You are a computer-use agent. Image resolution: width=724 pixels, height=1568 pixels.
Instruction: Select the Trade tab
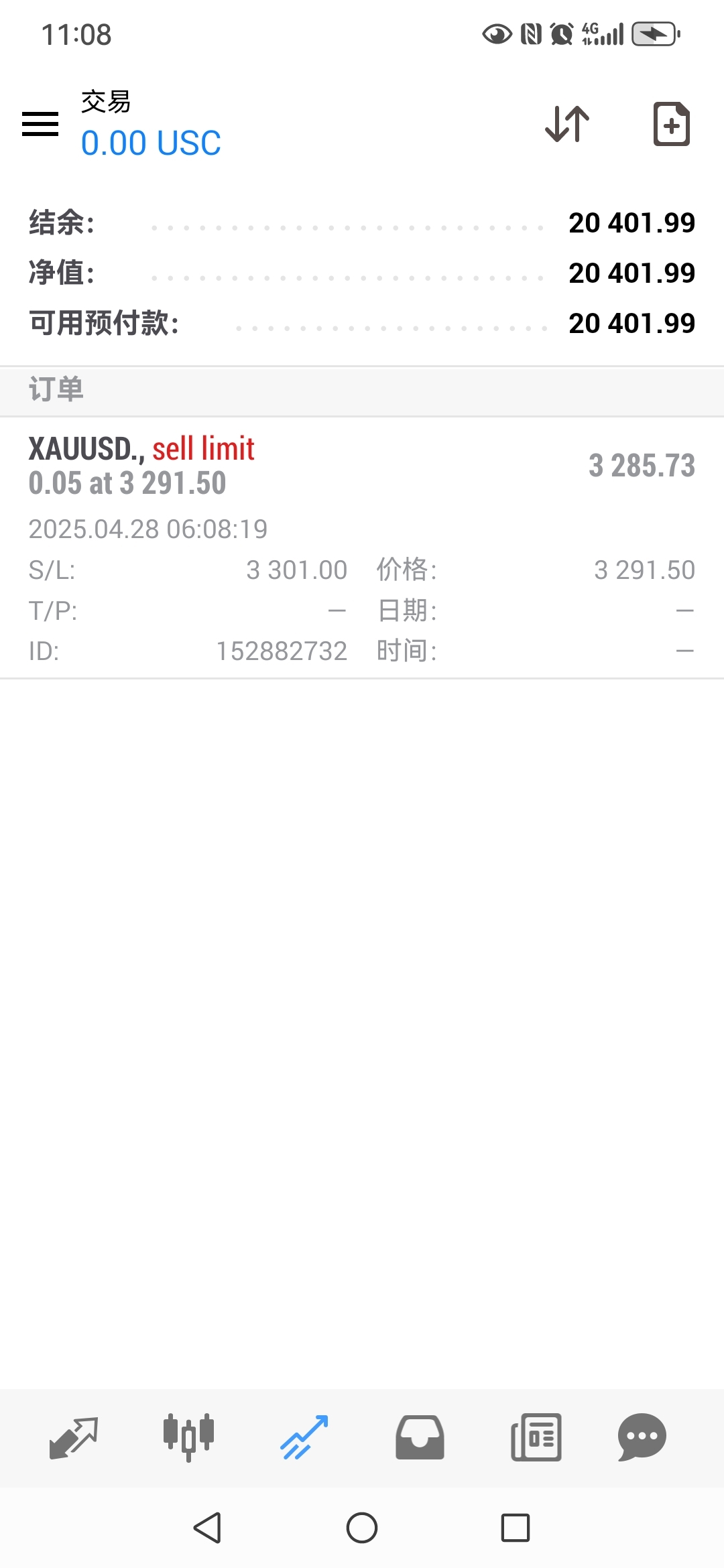(x=304, y=1437)
